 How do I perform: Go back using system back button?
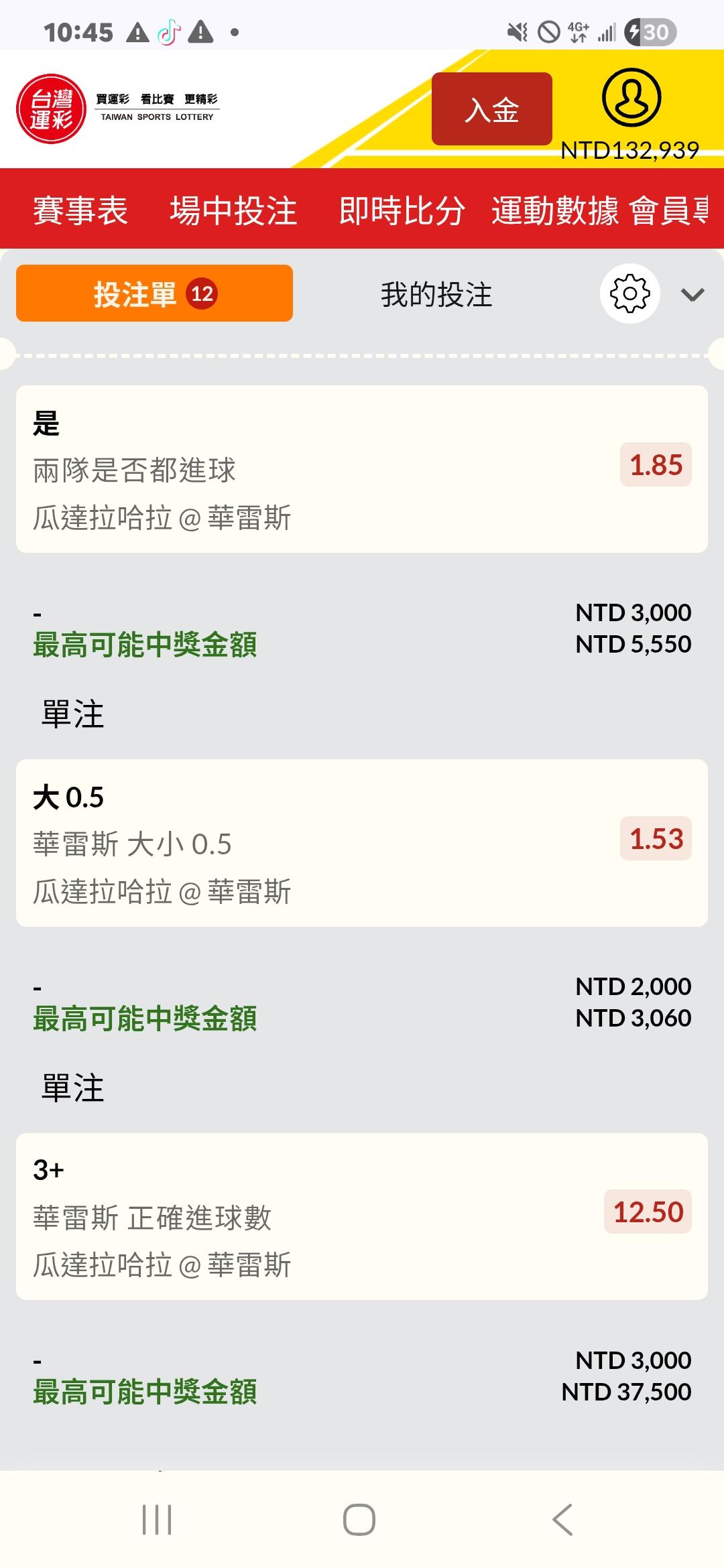[563, 1519]
